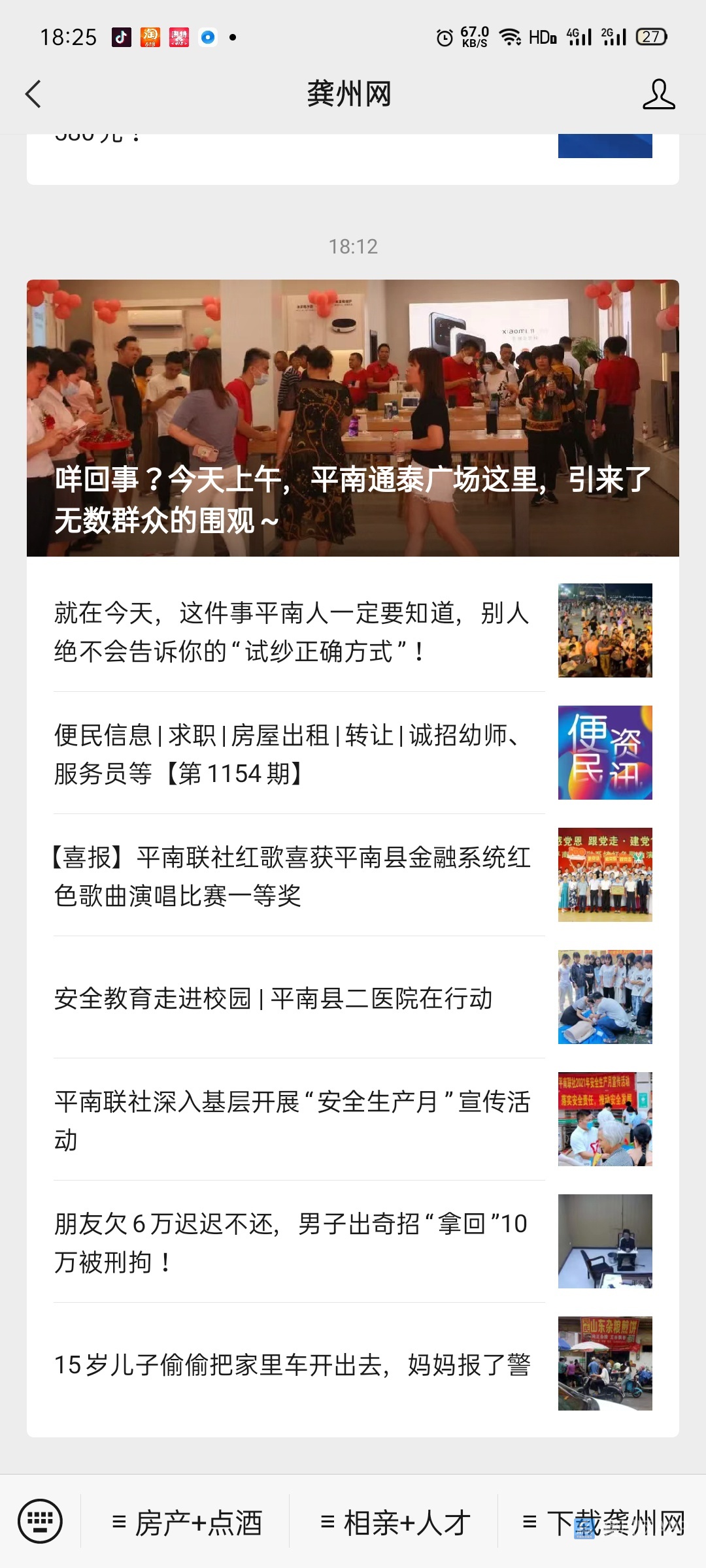
Task: Switch to keyboard input mode
Action: point(41,1521)
